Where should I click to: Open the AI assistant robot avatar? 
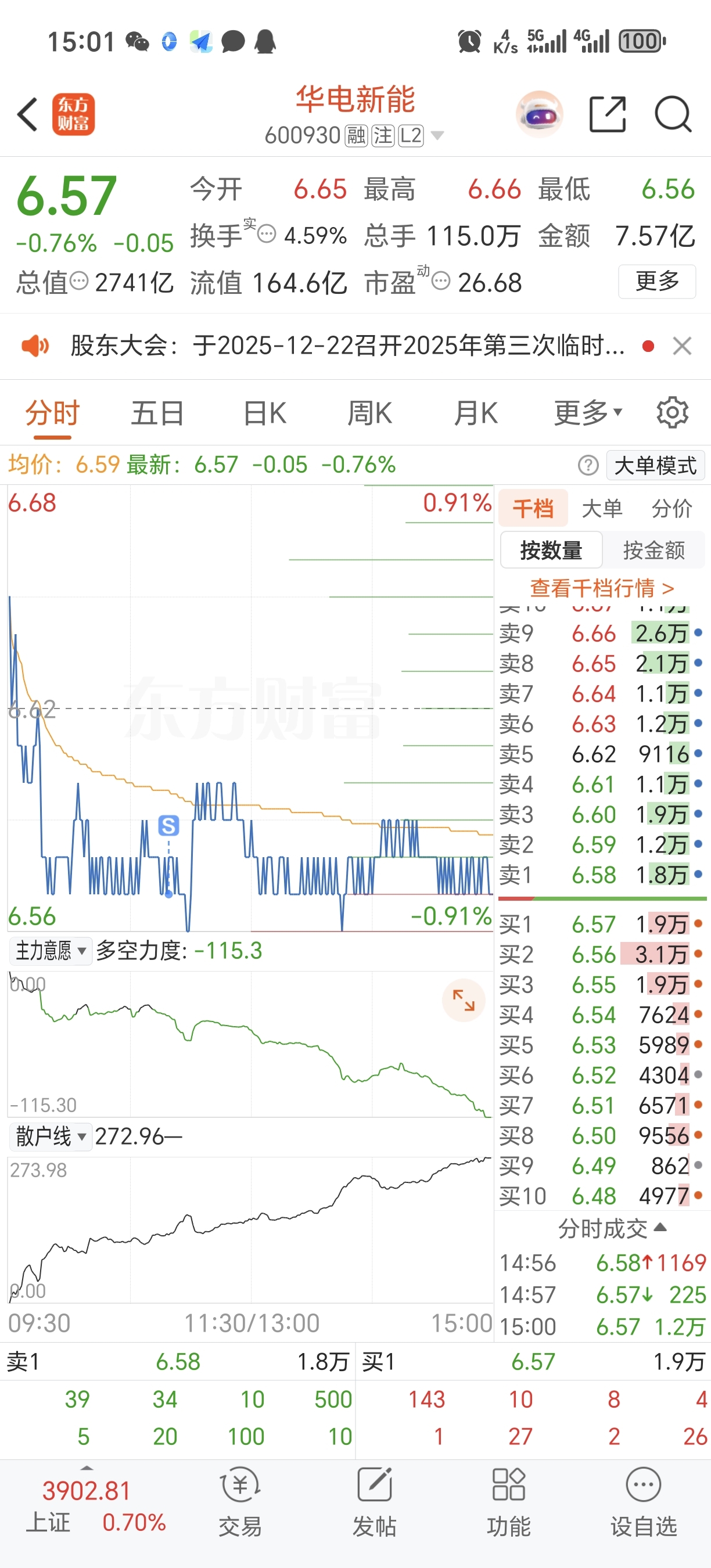click(538, 114)
